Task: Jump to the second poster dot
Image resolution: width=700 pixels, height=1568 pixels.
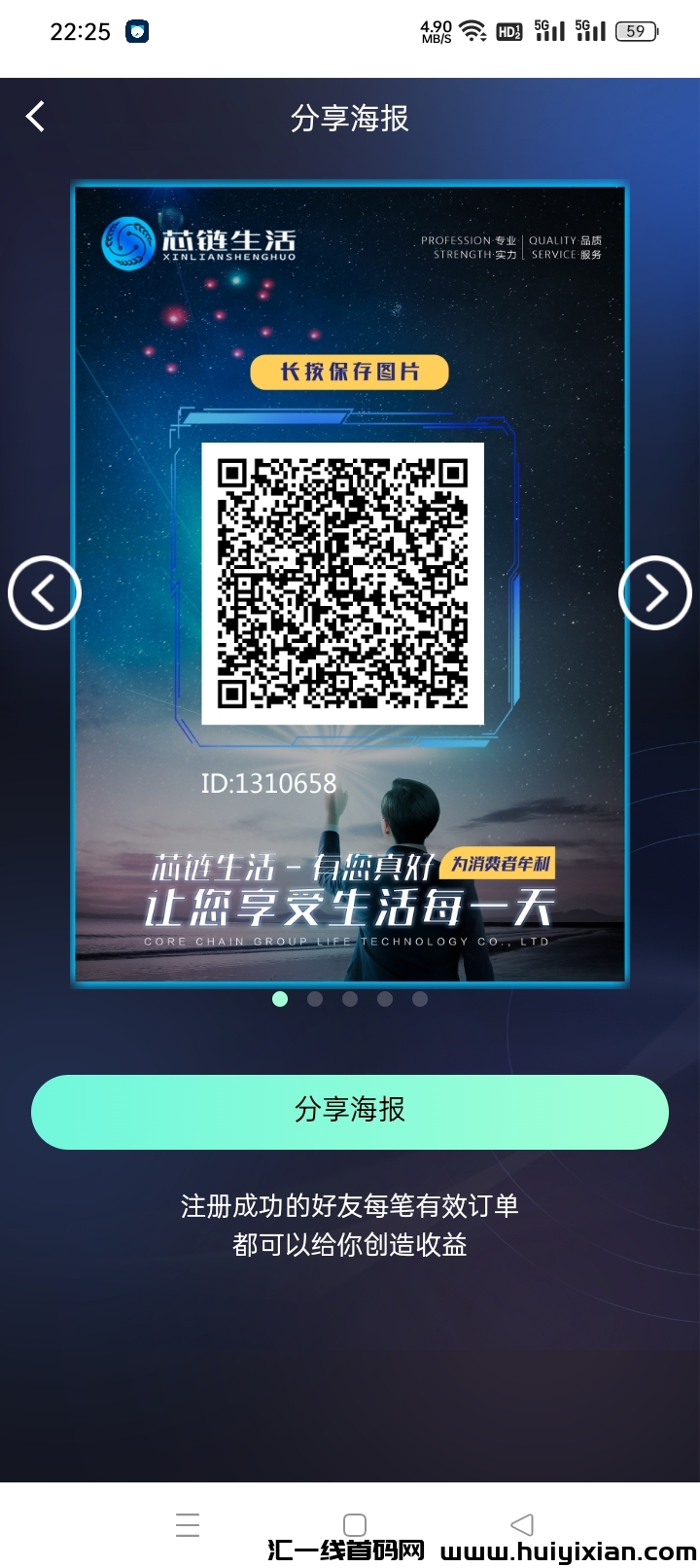Action: (315, 999)
